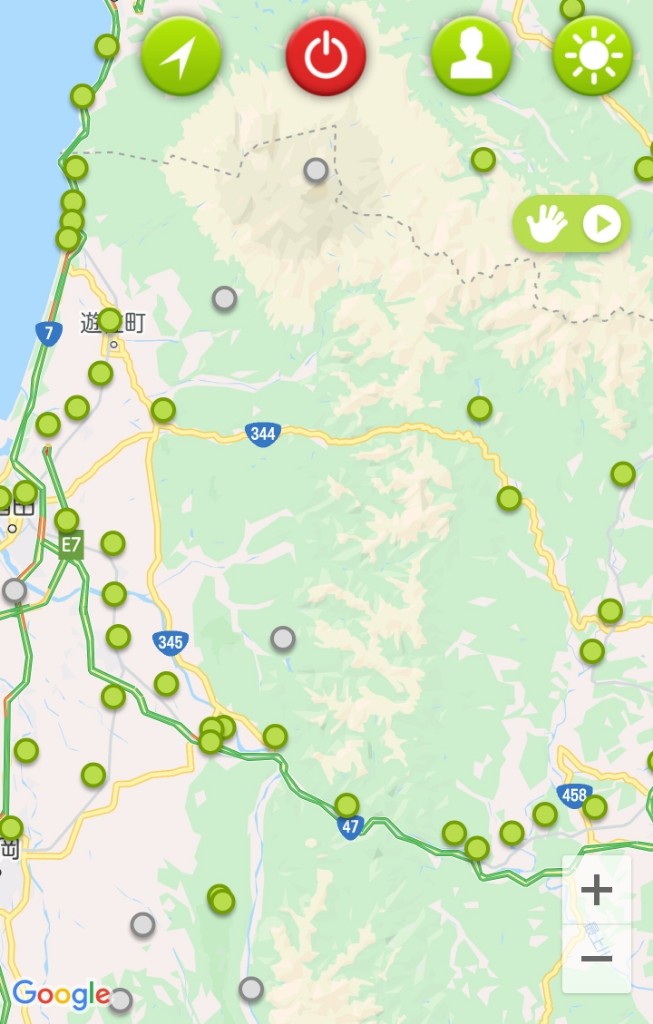Tap the sun brightness button
This screenshot has width=653, height=1024.
click(593, 56)
